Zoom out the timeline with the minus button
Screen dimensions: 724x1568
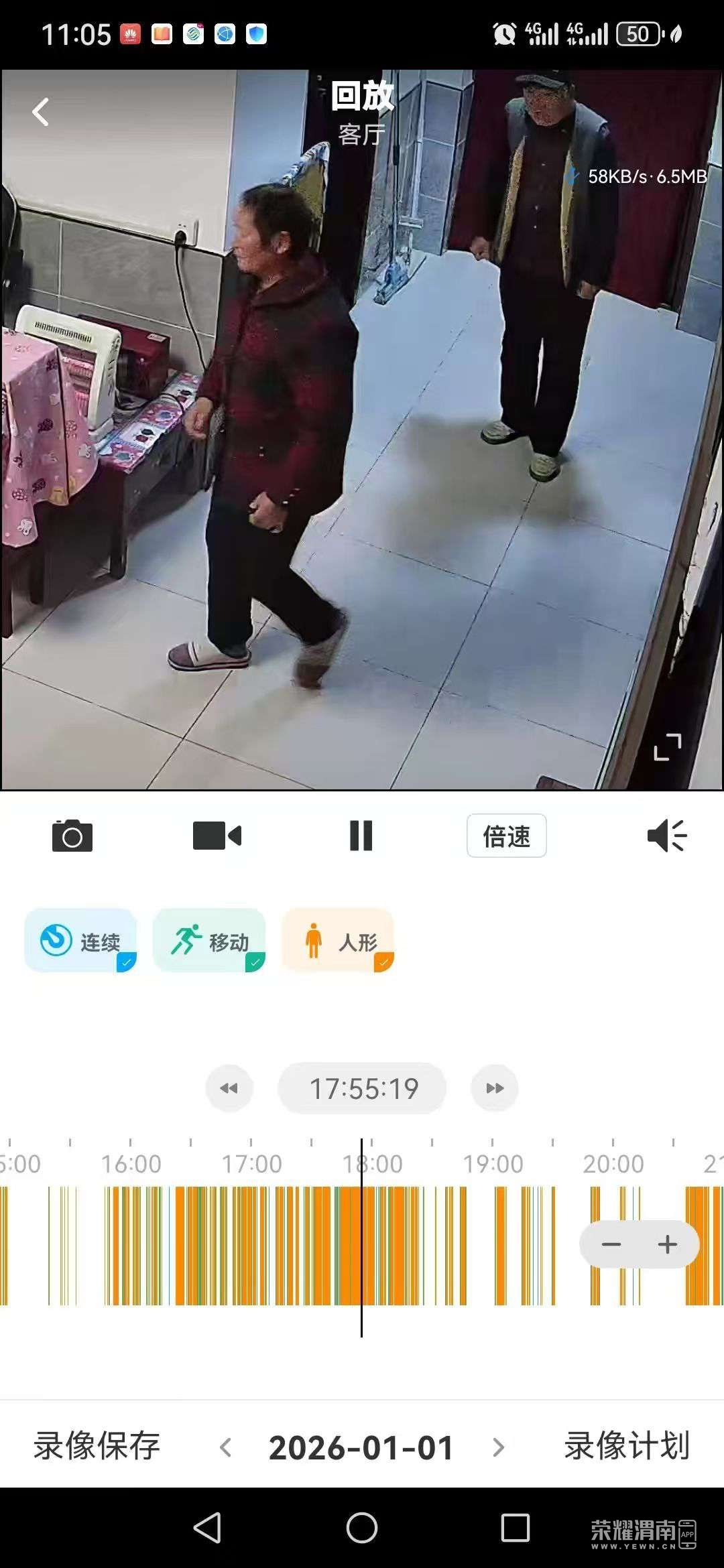point(611,1244)
